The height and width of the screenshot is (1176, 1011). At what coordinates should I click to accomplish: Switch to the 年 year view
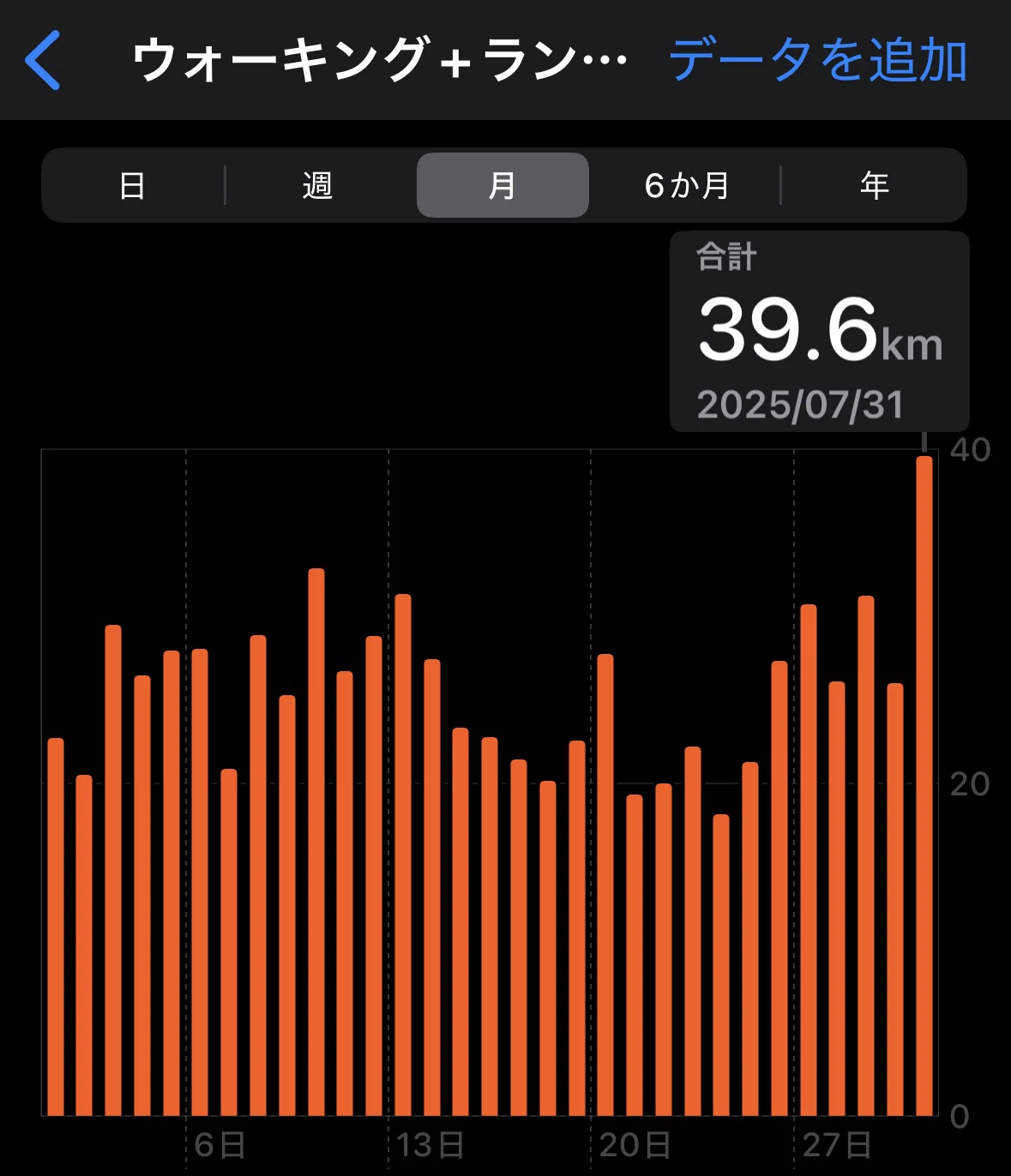(x=874, y=185)
